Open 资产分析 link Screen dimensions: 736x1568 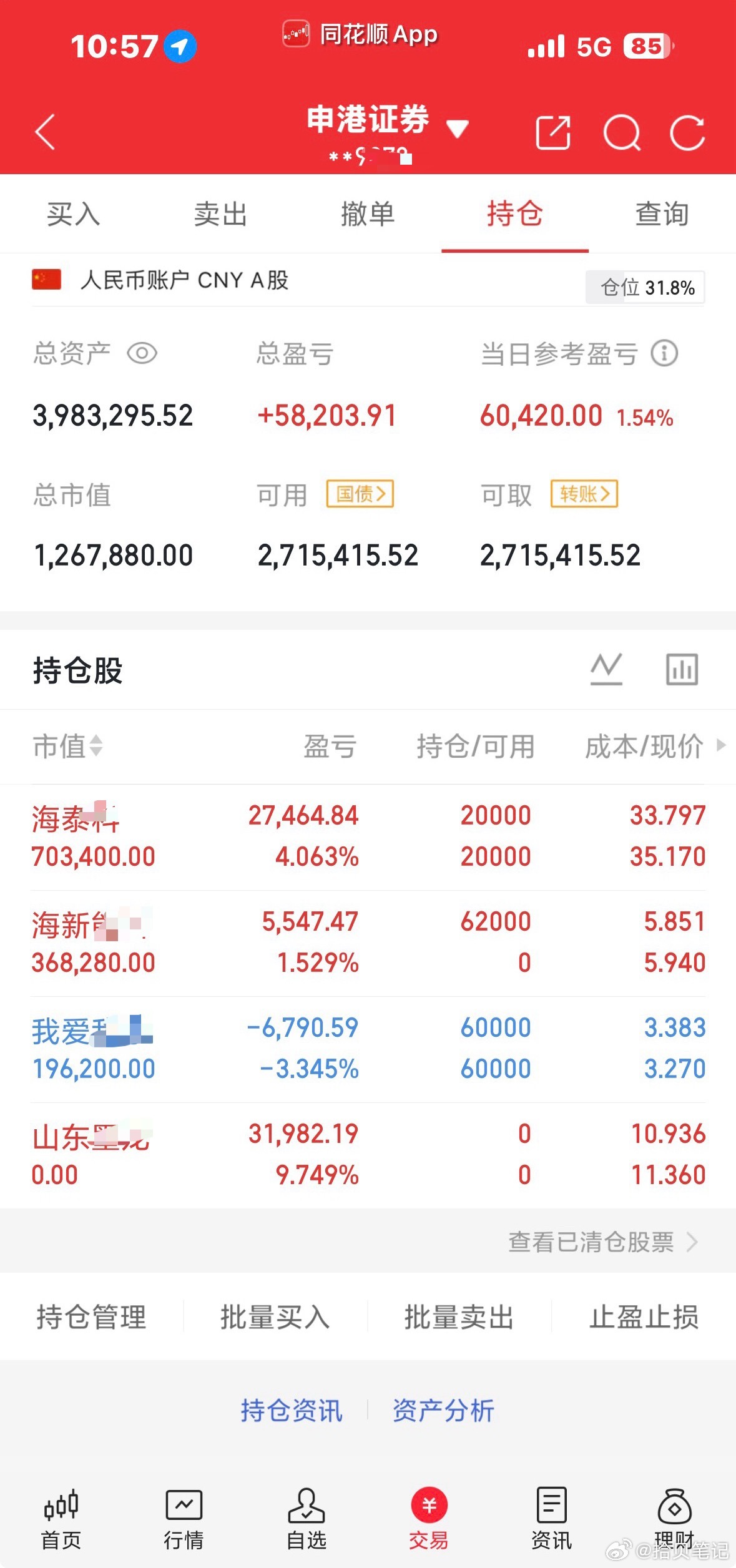443,1411
